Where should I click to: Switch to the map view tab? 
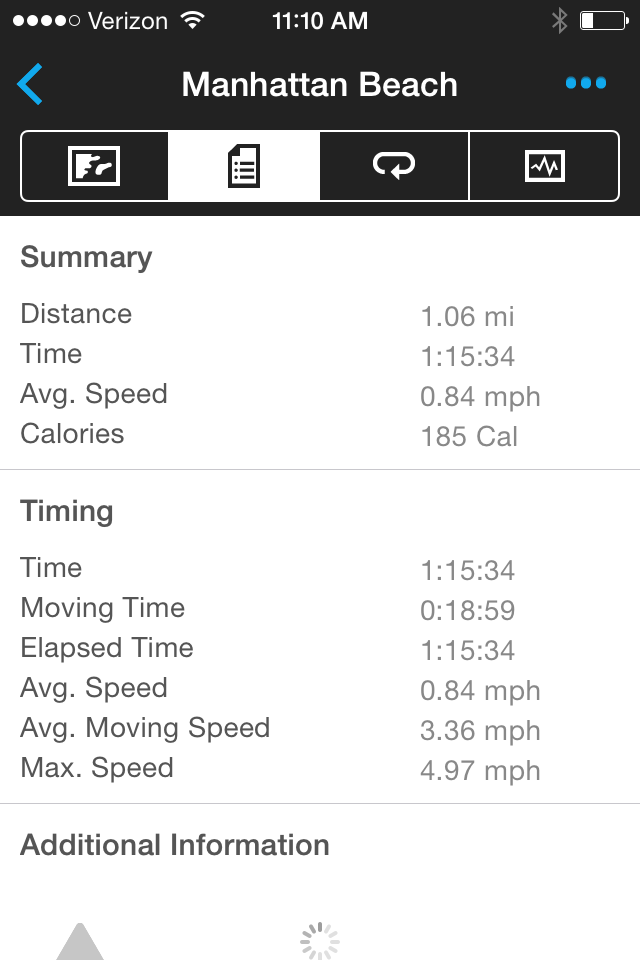[94, 166]
